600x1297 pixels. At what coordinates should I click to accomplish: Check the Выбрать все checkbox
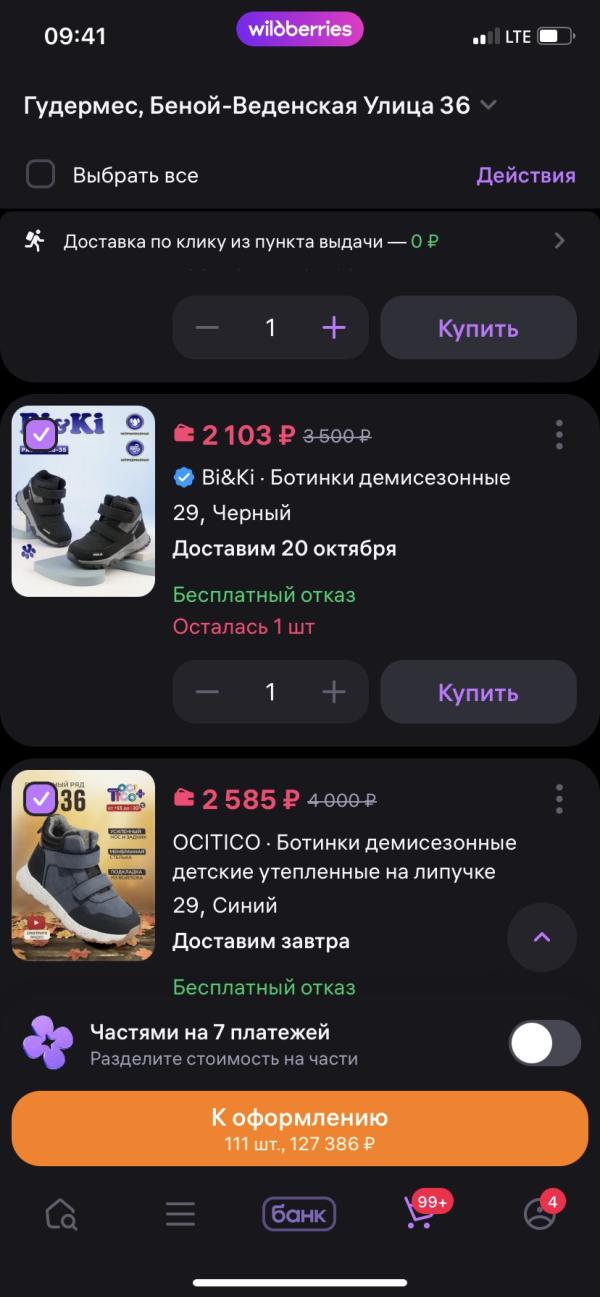(x=41, y=175)
